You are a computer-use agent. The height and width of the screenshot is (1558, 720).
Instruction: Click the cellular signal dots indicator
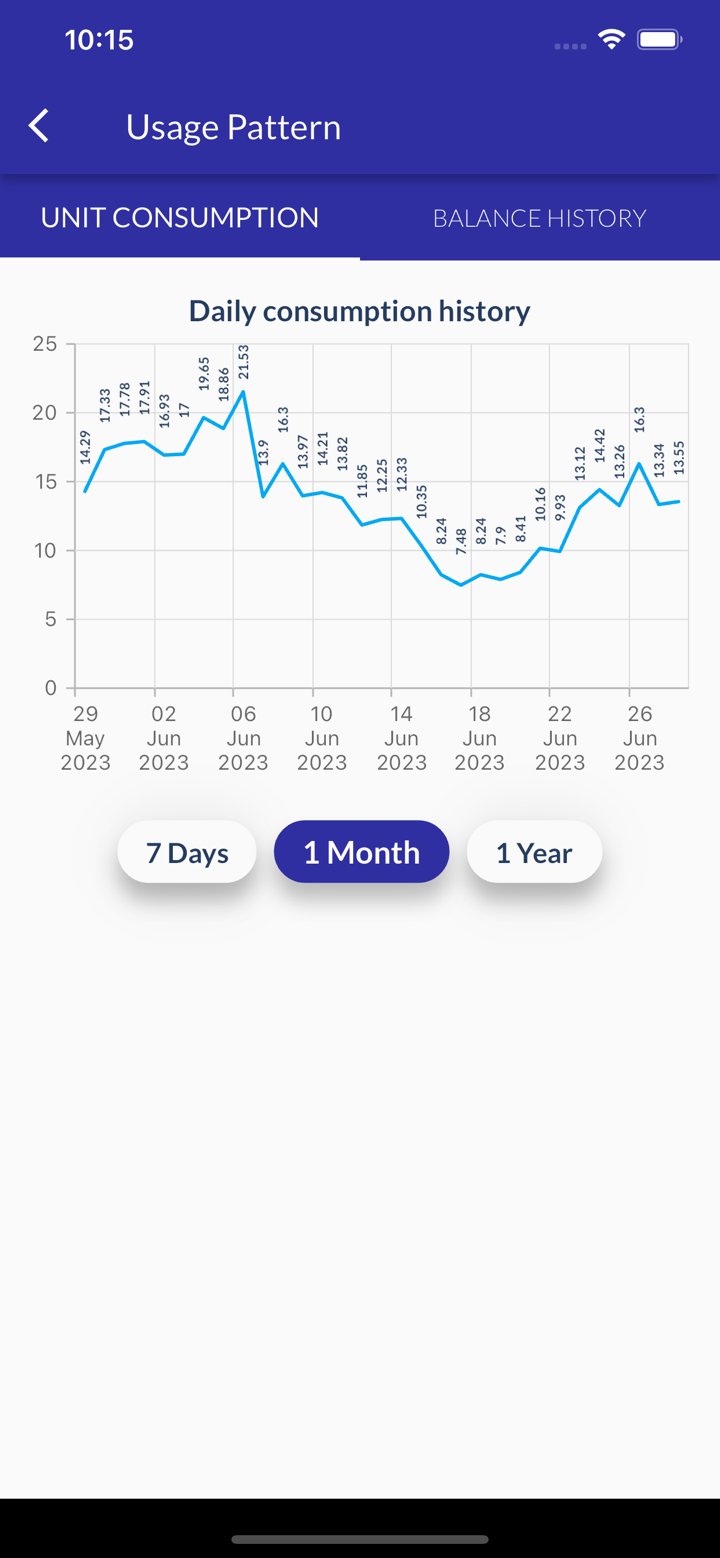(569, 45)
